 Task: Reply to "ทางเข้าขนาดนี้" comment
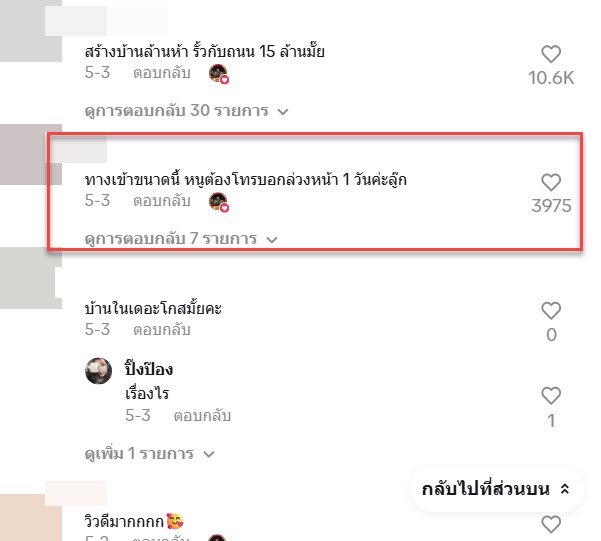161,201
